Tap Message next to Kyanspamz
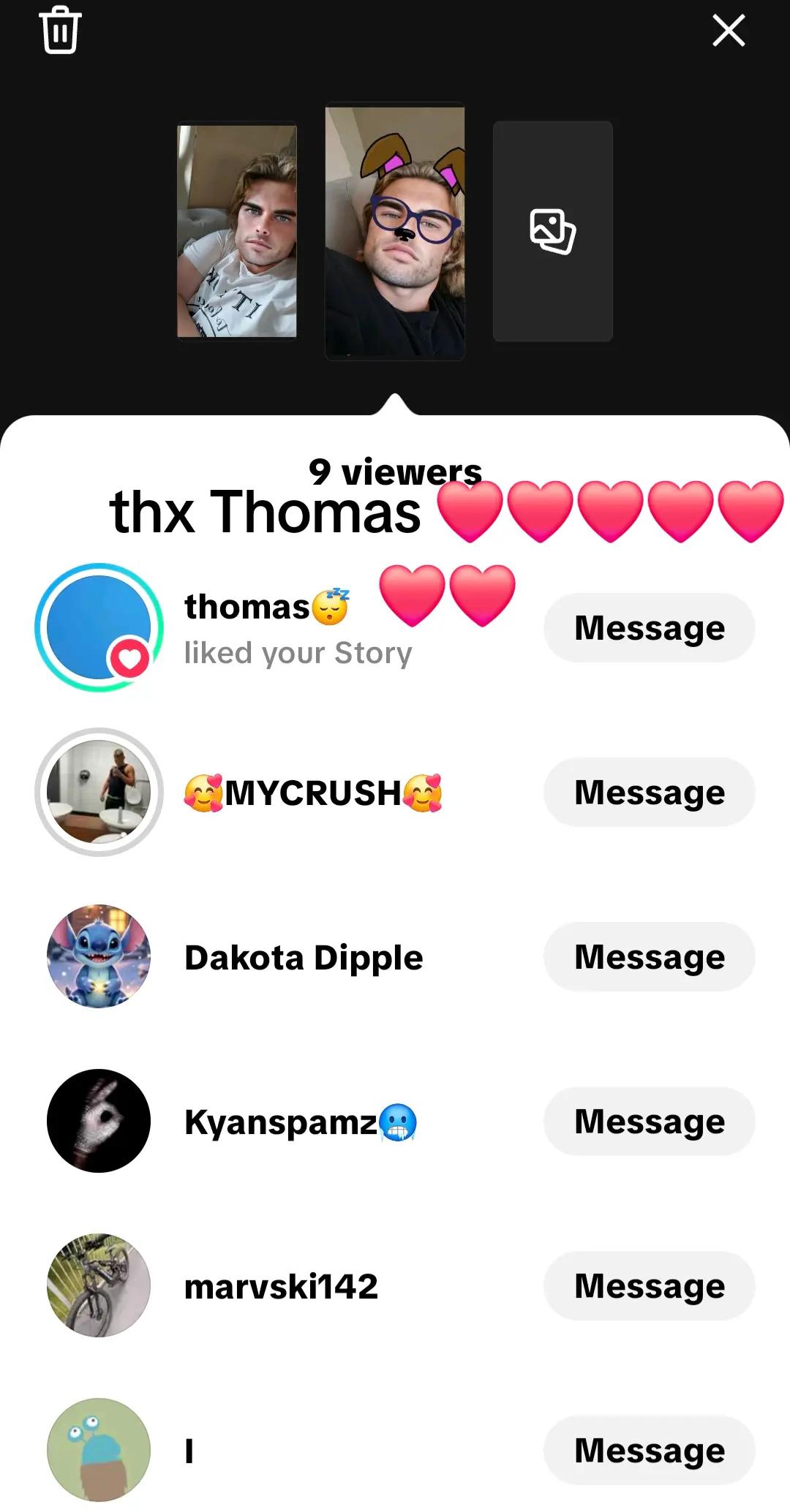The image size is (790, 1512). pos(650,1121)
